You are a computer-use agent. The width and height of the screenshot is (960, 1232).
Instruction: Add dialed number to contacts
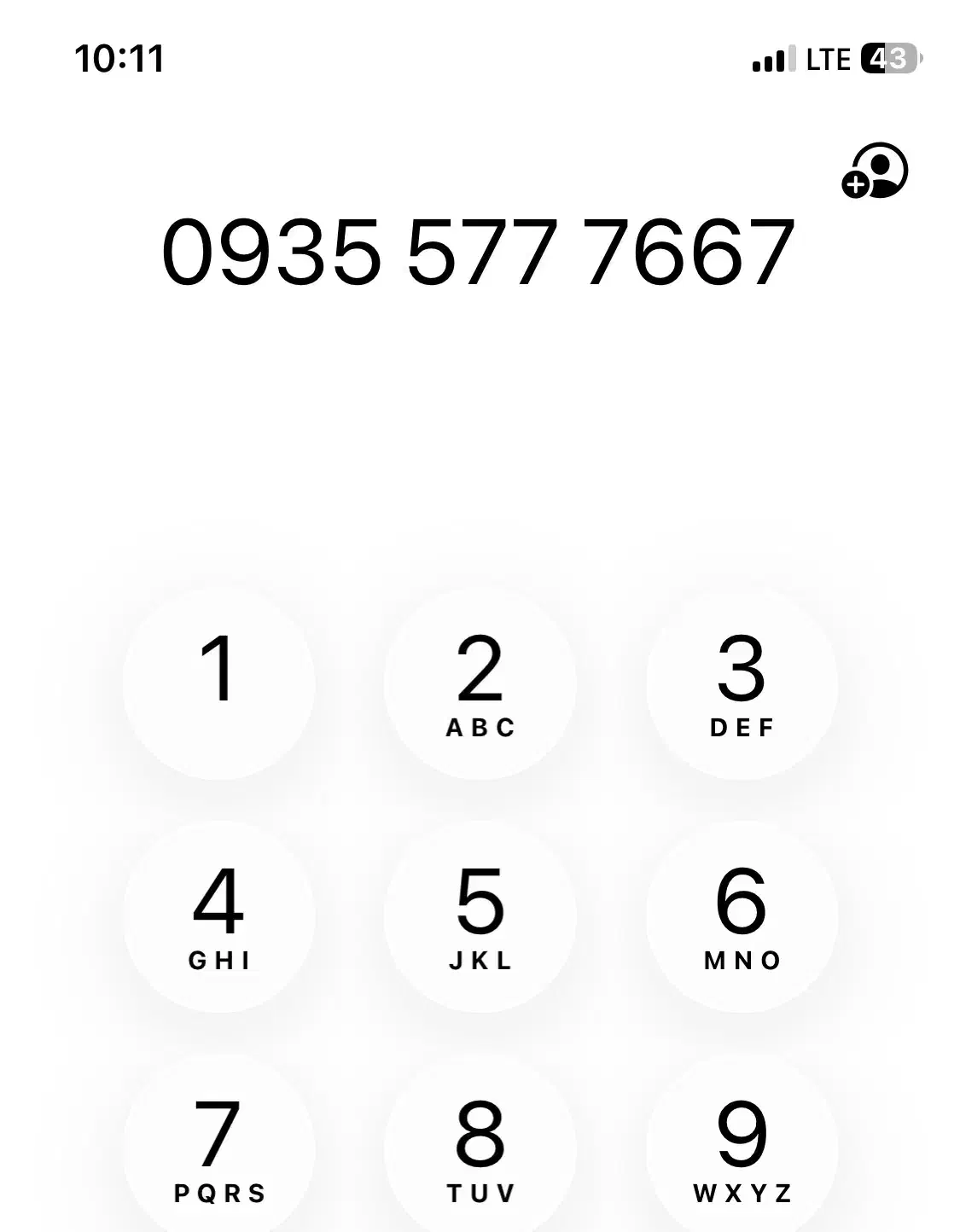[875, 171]
